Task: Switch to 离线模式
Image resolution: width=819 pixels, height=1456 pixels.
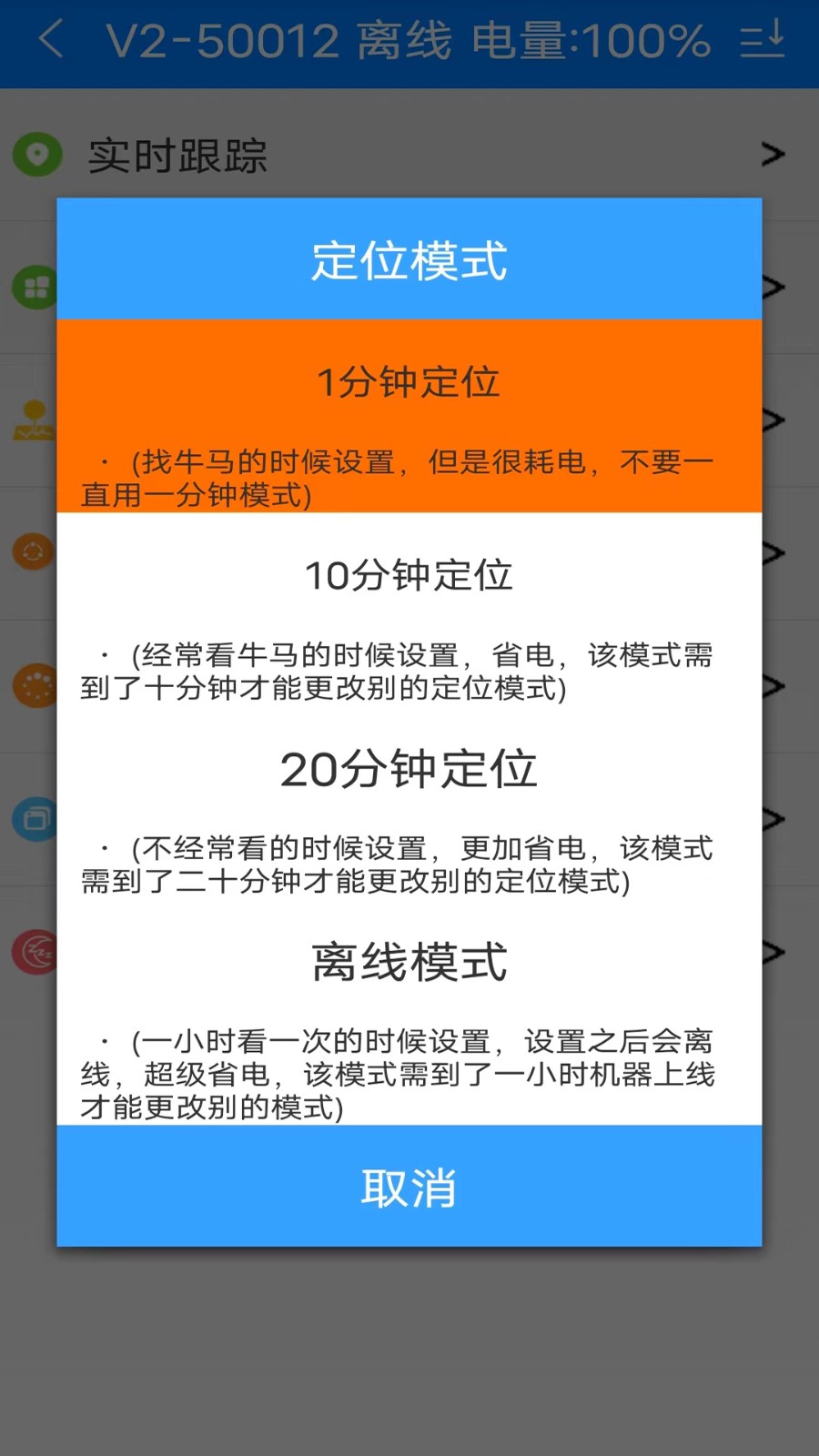Action: (409, 962)
